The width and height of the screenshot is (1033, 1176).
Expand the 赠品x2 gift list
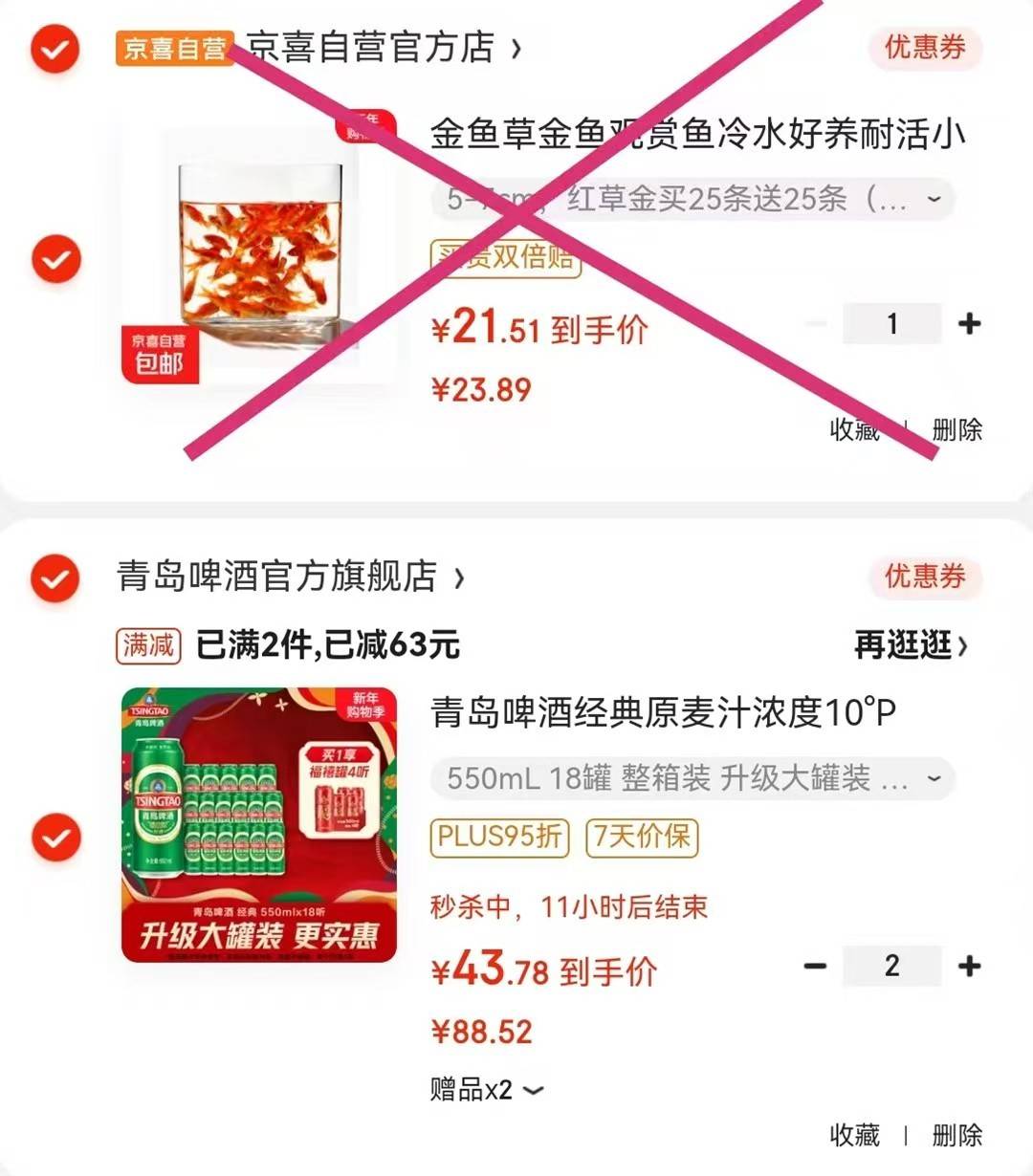[487, 1090]
